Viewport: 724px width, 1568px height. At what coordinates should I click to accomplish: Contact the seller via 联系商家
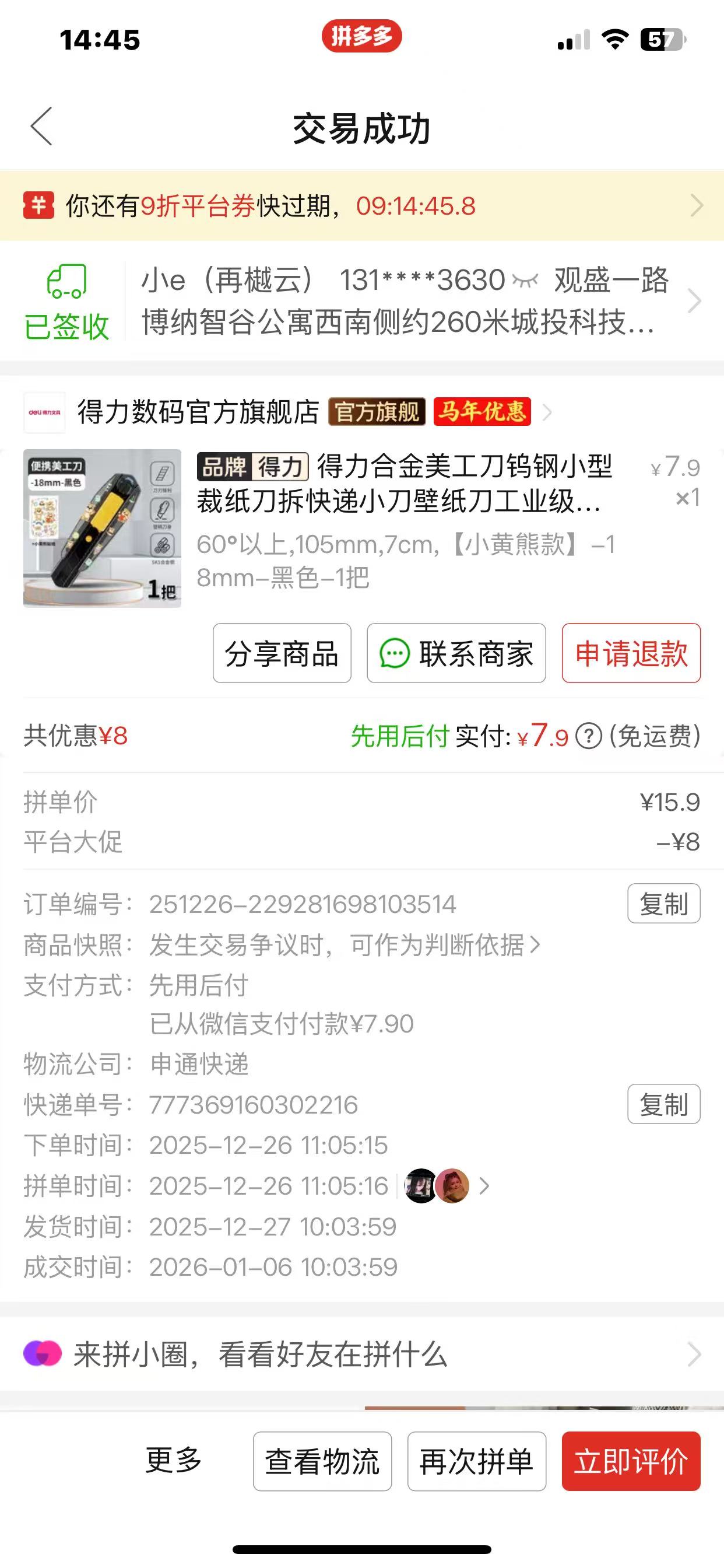(456, 653)
